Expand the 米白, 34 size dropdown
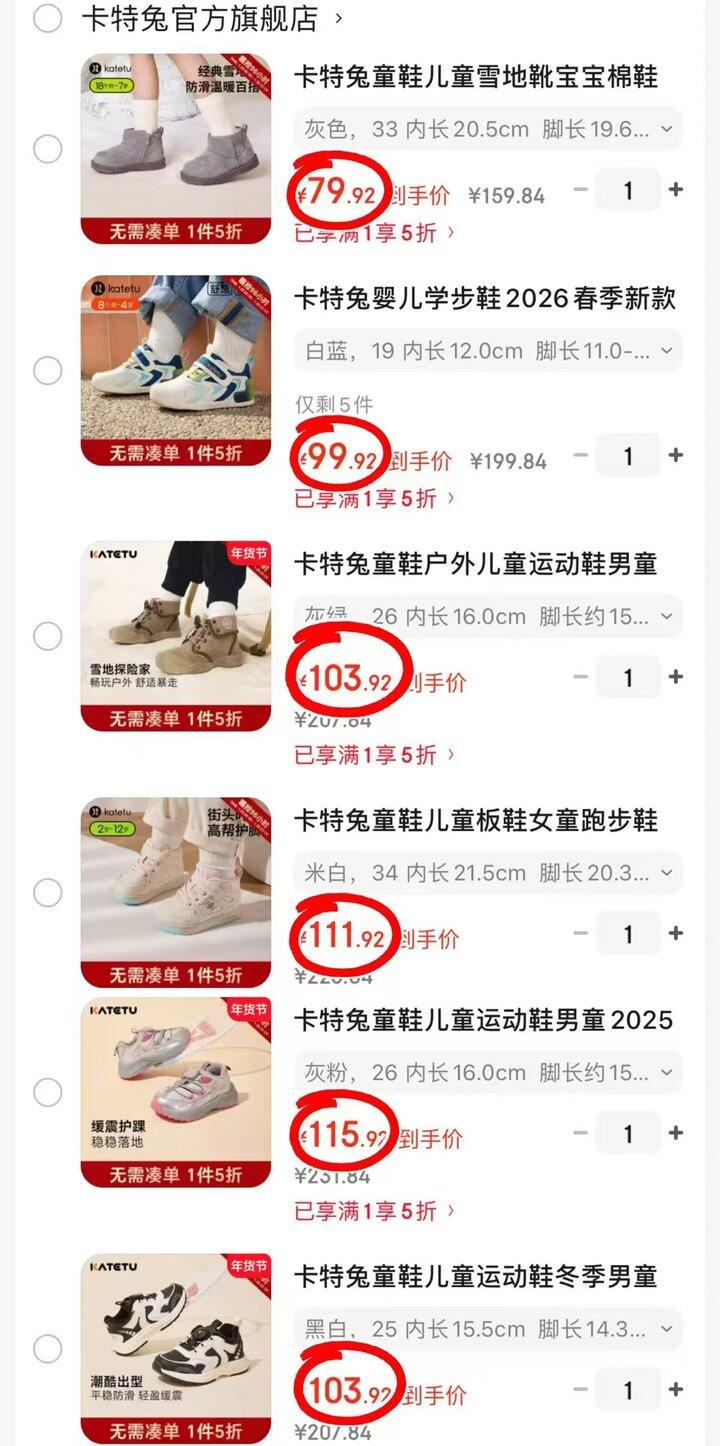 point(488,873)
